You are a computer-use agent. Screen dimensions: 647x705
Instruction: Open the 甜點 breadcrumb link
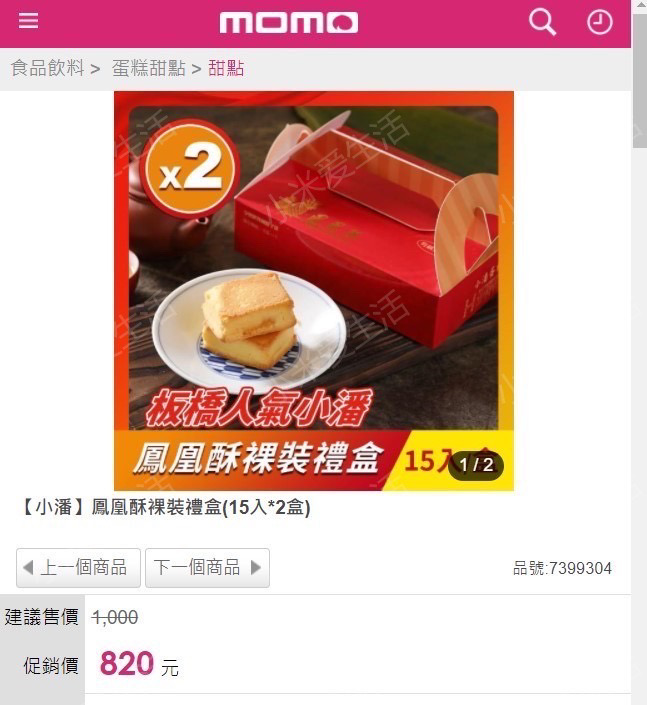point(226,68)
